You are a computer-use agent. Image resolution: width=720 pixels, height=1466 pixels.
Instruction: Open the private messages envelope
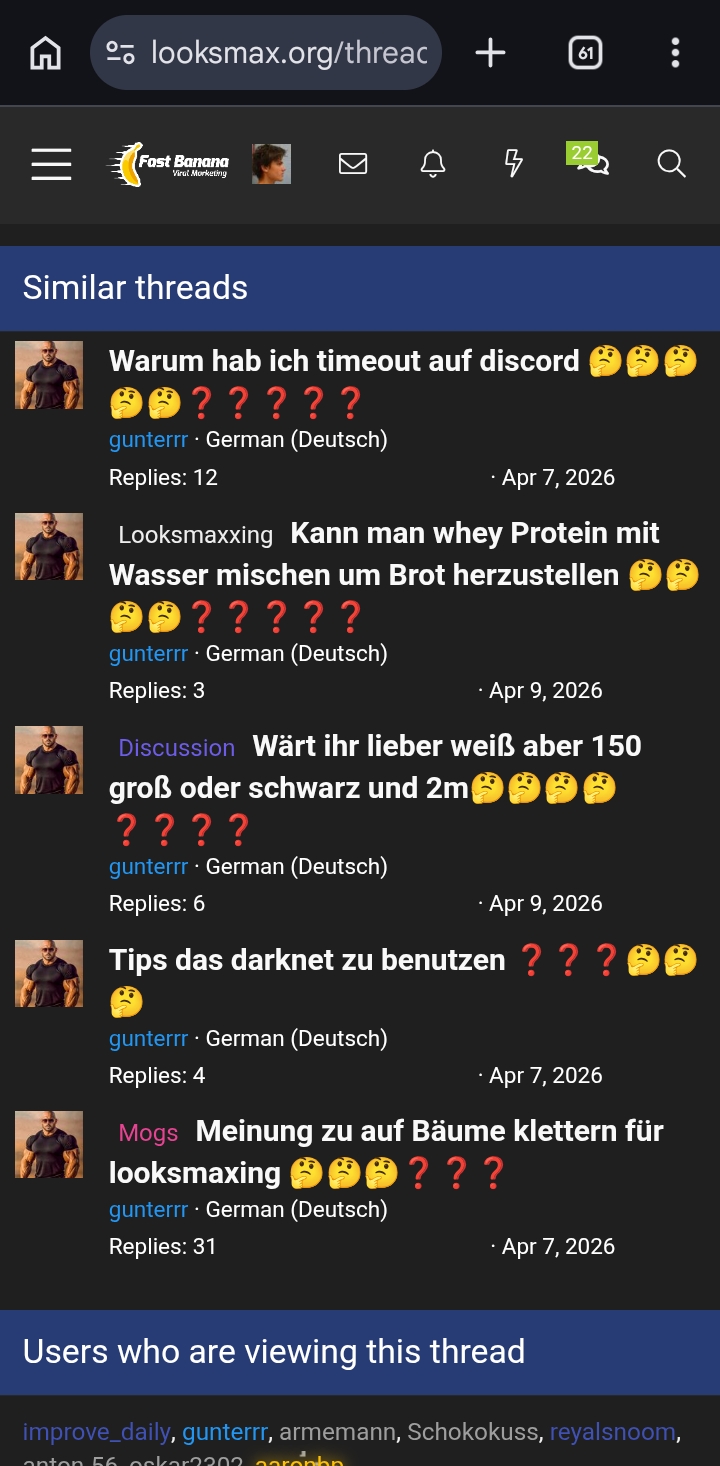pos(353,164)
